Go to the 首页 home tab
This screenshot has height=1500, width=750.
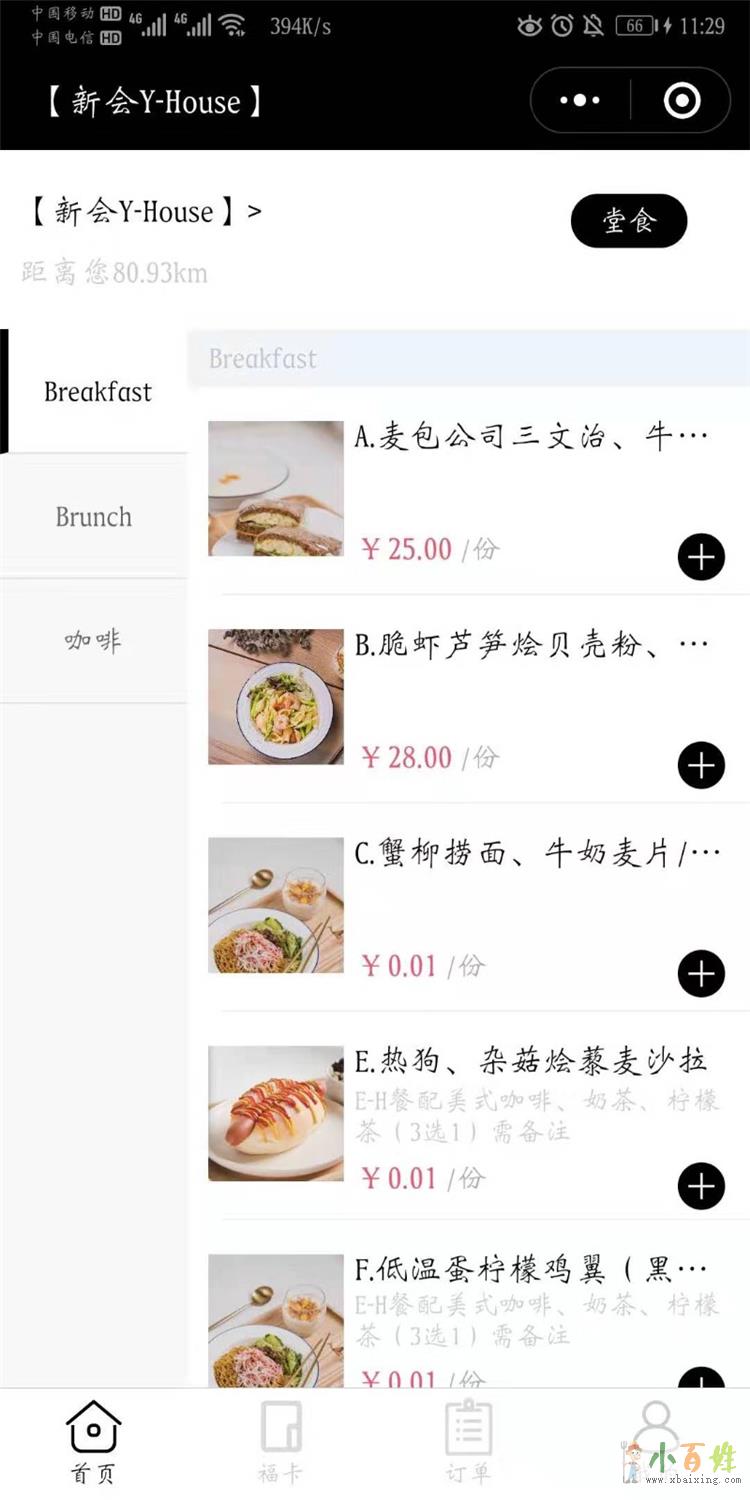pyautogui.click(x=94, y=1442)
